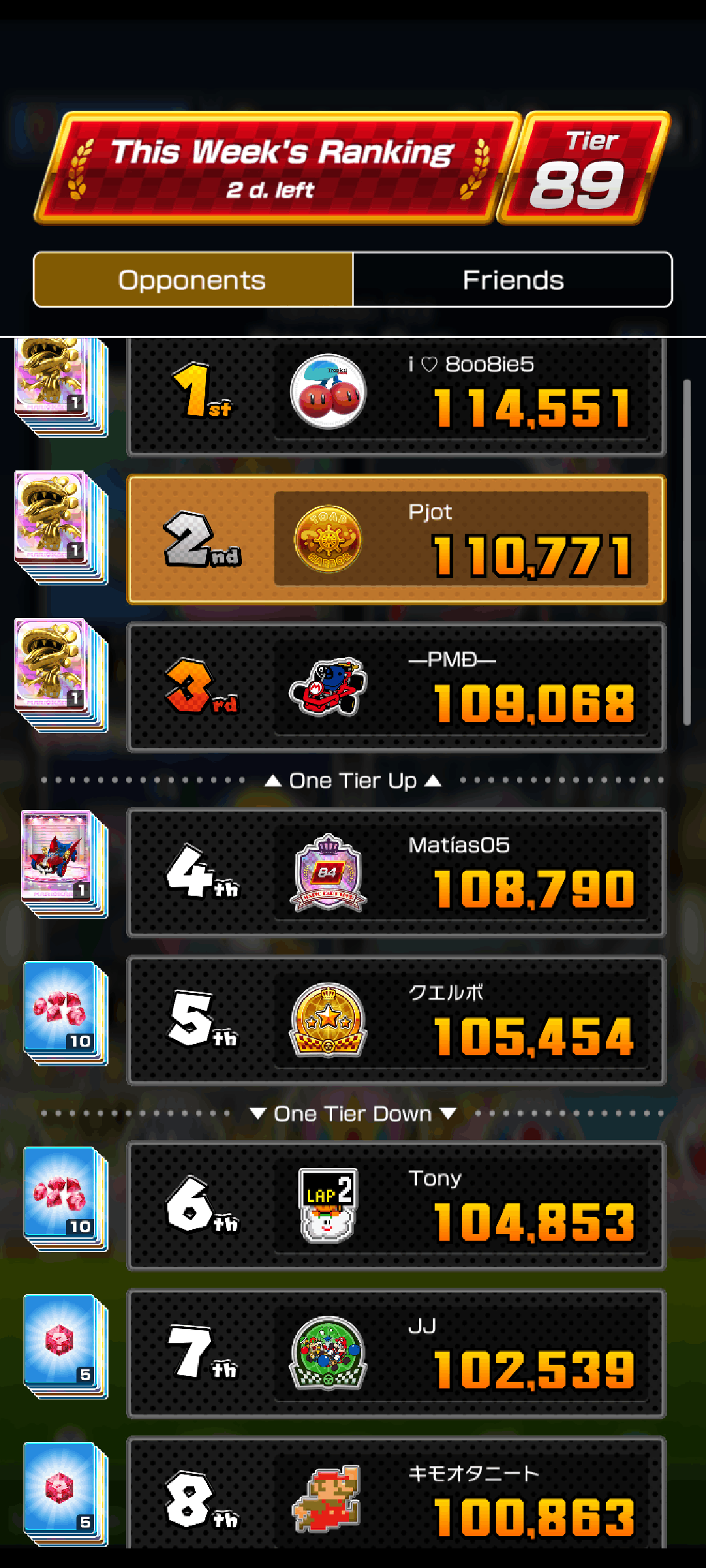The width and height of the screenshot is (706, 1568).
Task: Tap the 5 rubies reward for 7th place
Action: (62, 1345)
